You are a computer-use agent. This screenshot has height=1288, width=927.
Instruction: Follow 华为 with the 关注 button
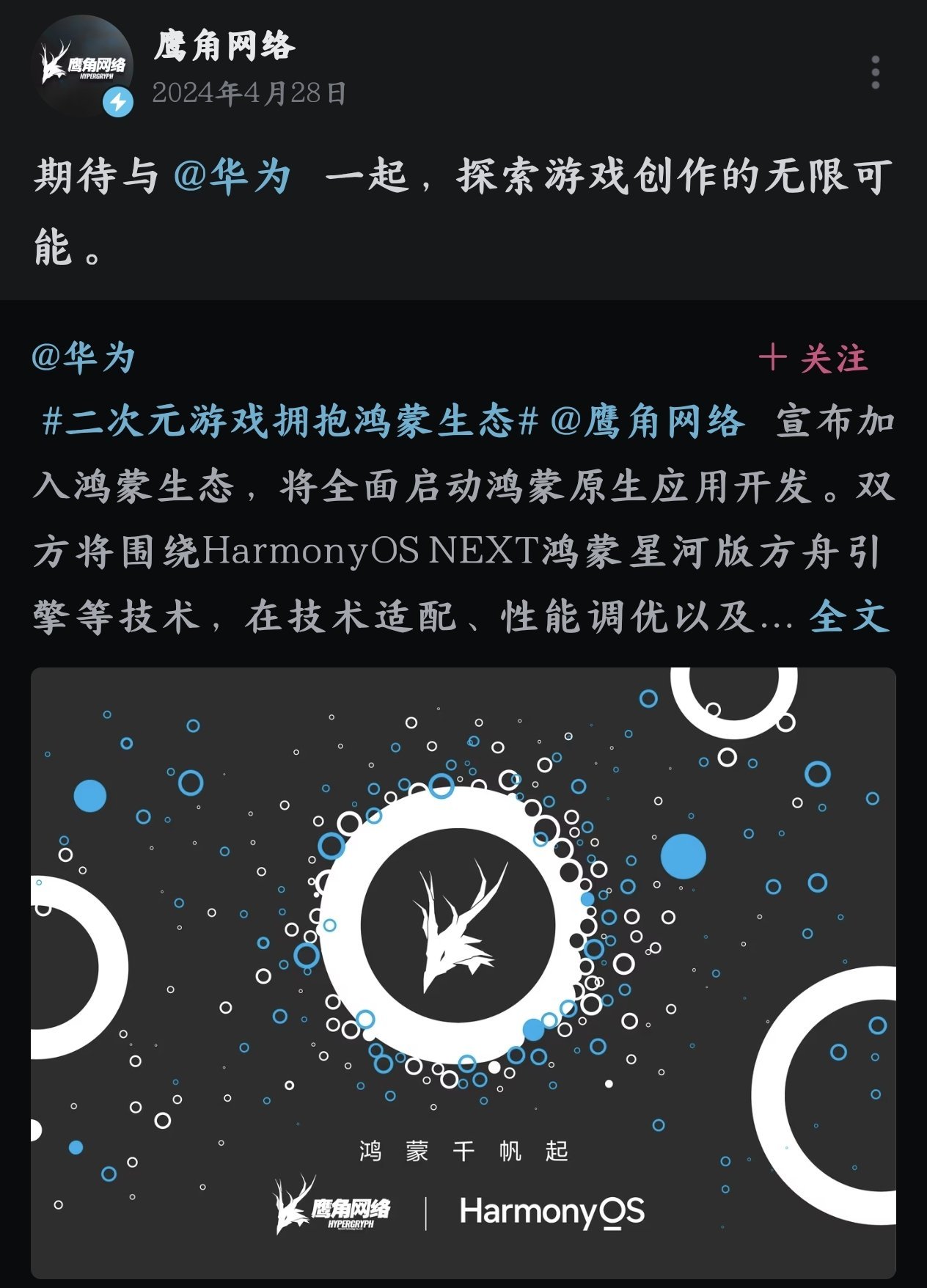pyautogui.click(x=813, y=359)
